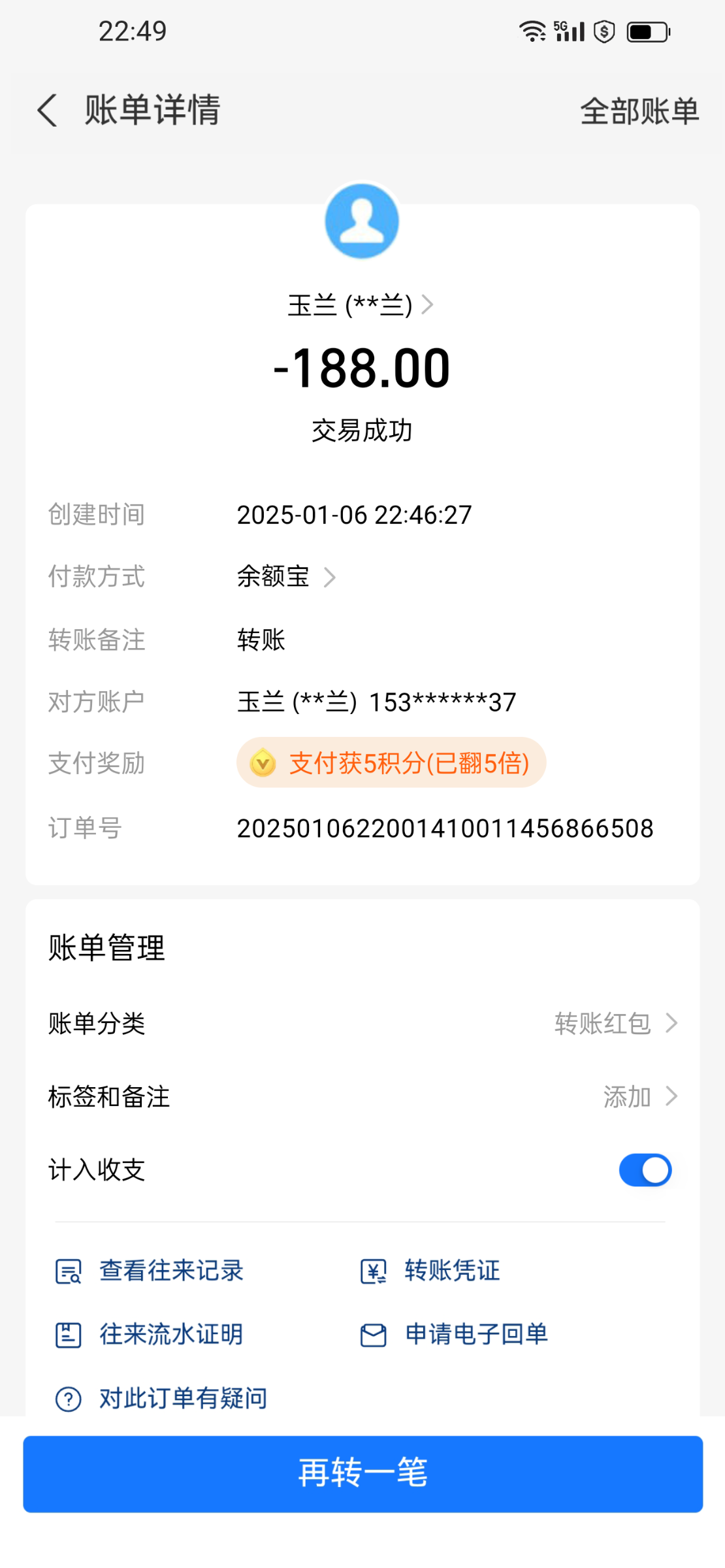Image resolution: width=725 pixels, height=1568 pixels.
Task: Open 往来流水证明
Action: (150, 1334)
